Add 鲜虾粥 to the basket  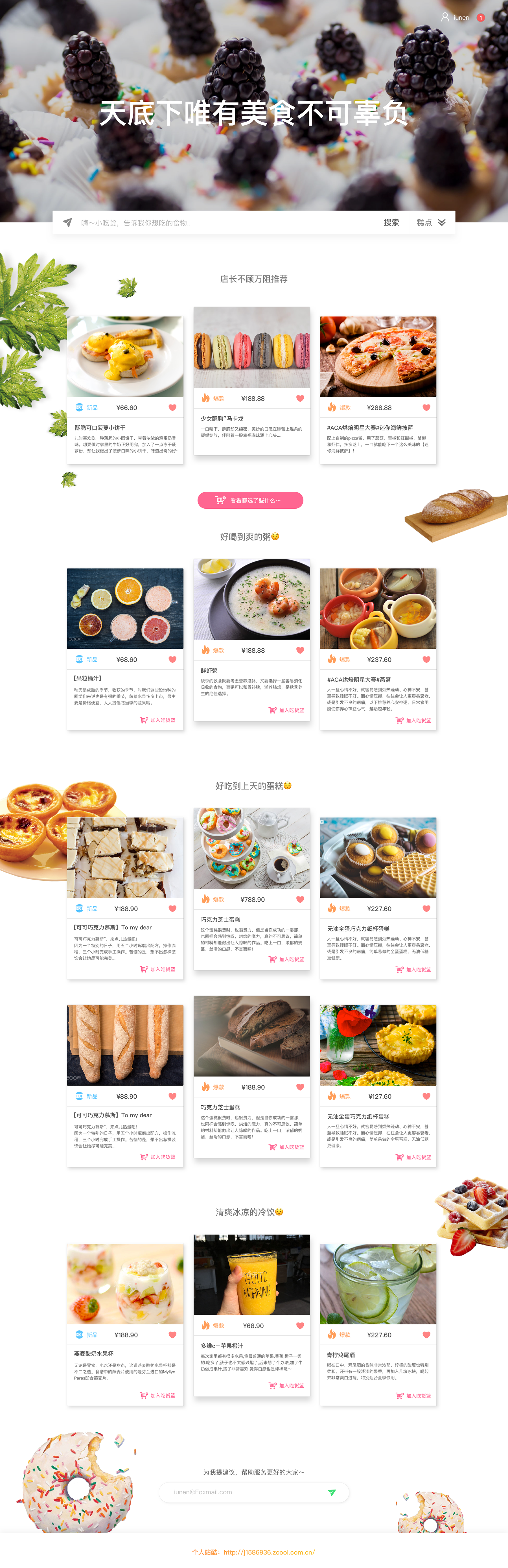[x=286, y=710]
